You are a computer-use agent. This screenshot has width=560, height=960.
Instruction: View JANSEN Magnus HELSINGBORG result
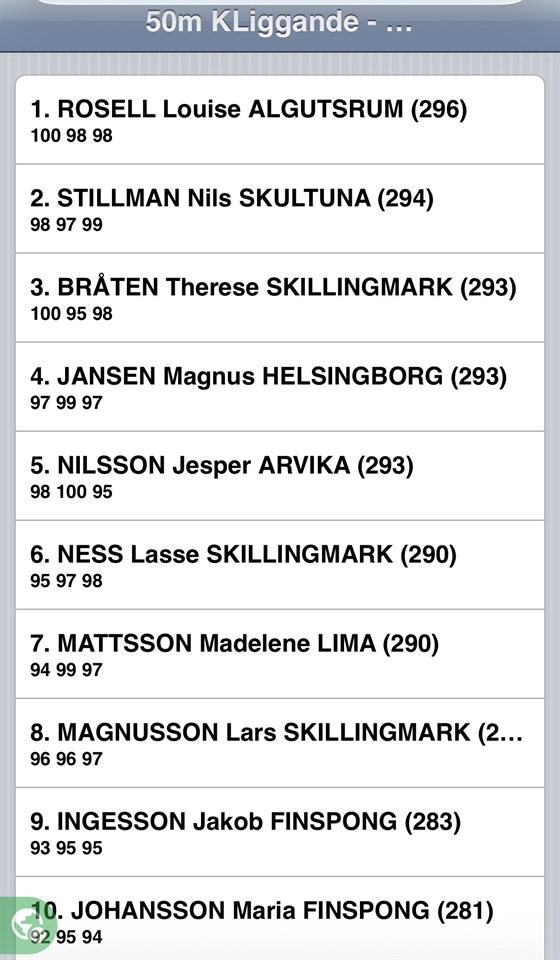(280, 387)
